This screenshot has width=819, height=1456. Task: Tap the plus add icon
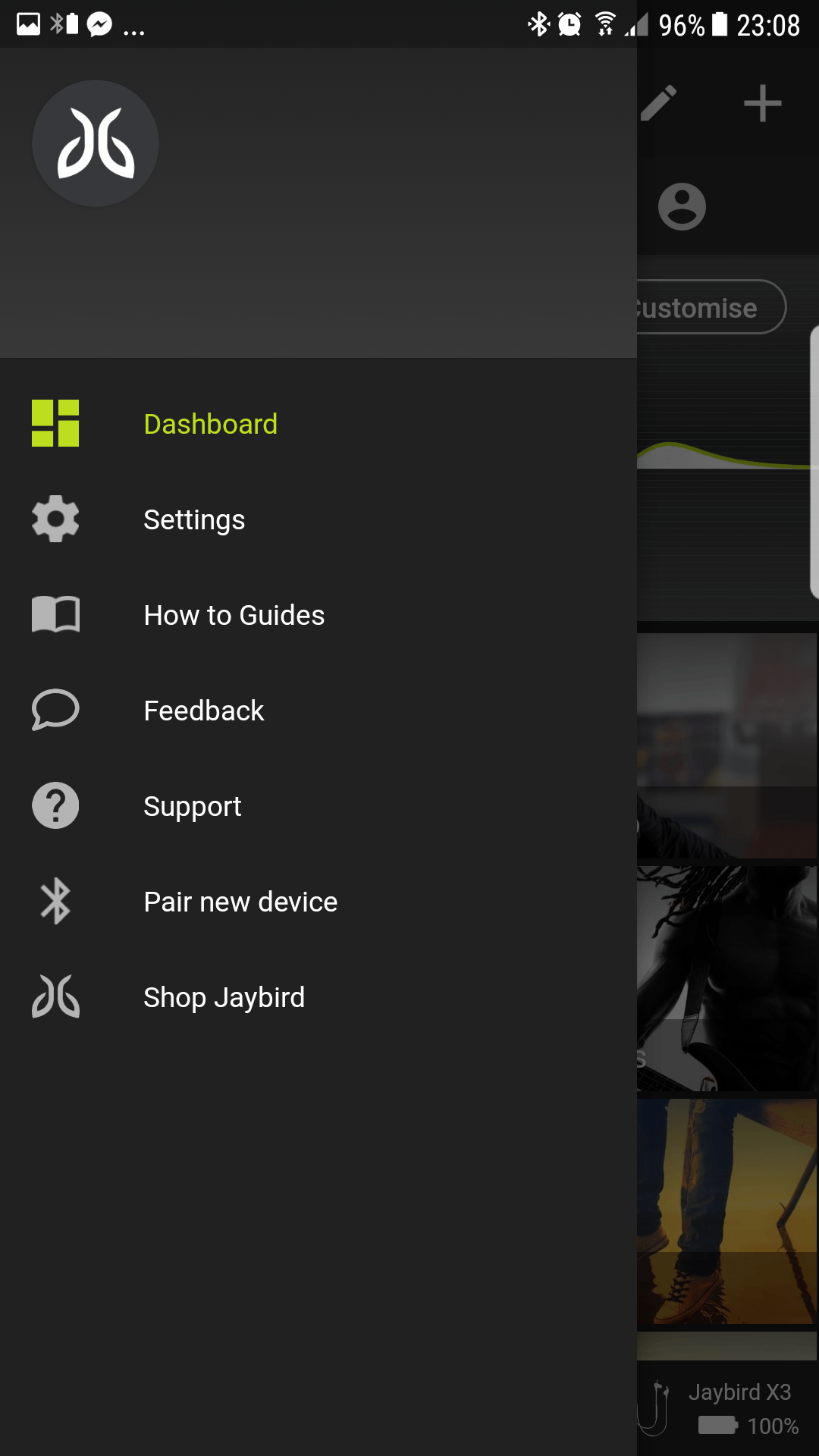coord(762,103)
